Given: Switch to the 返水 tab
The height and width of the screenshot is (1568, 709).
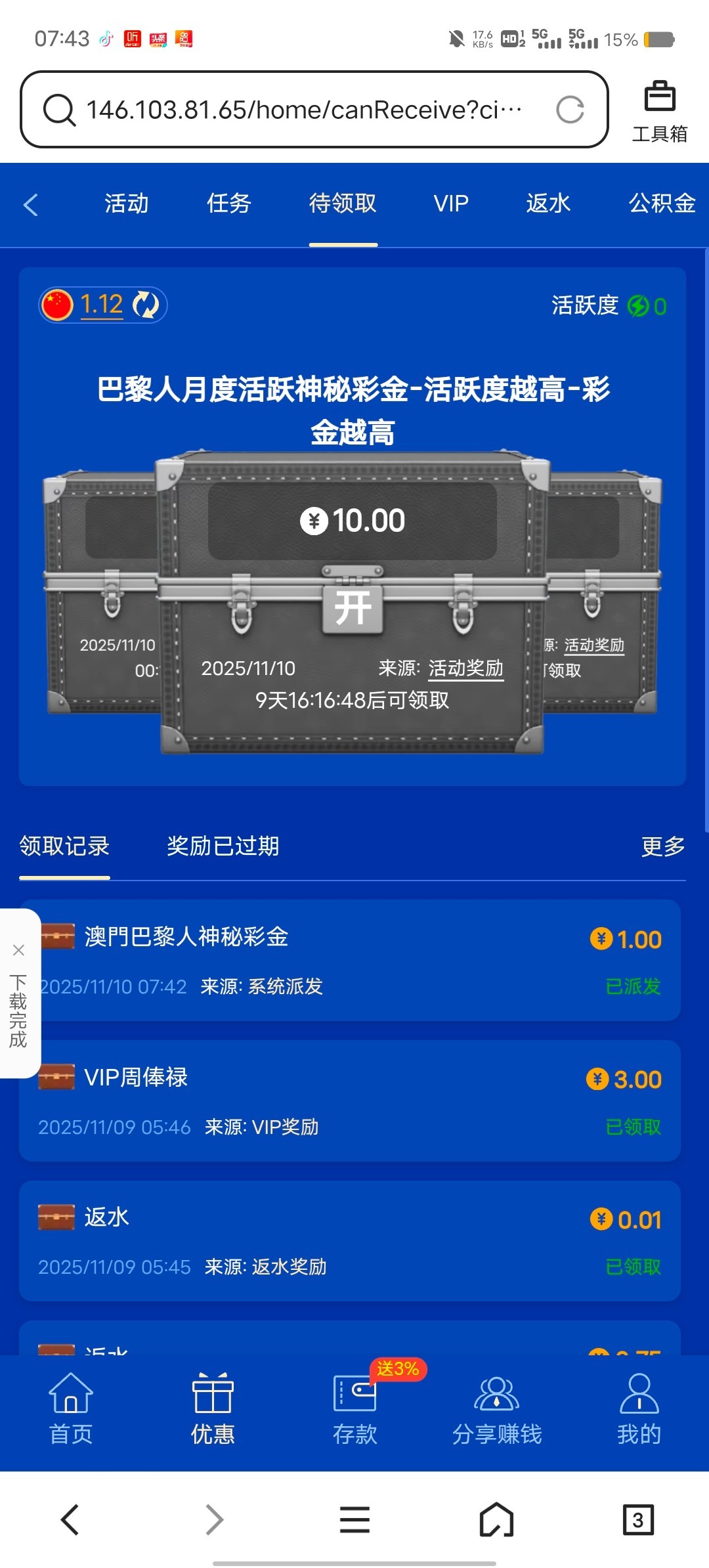Looking at the screenshot, I should pyautogui.click(x=548, y=204).
